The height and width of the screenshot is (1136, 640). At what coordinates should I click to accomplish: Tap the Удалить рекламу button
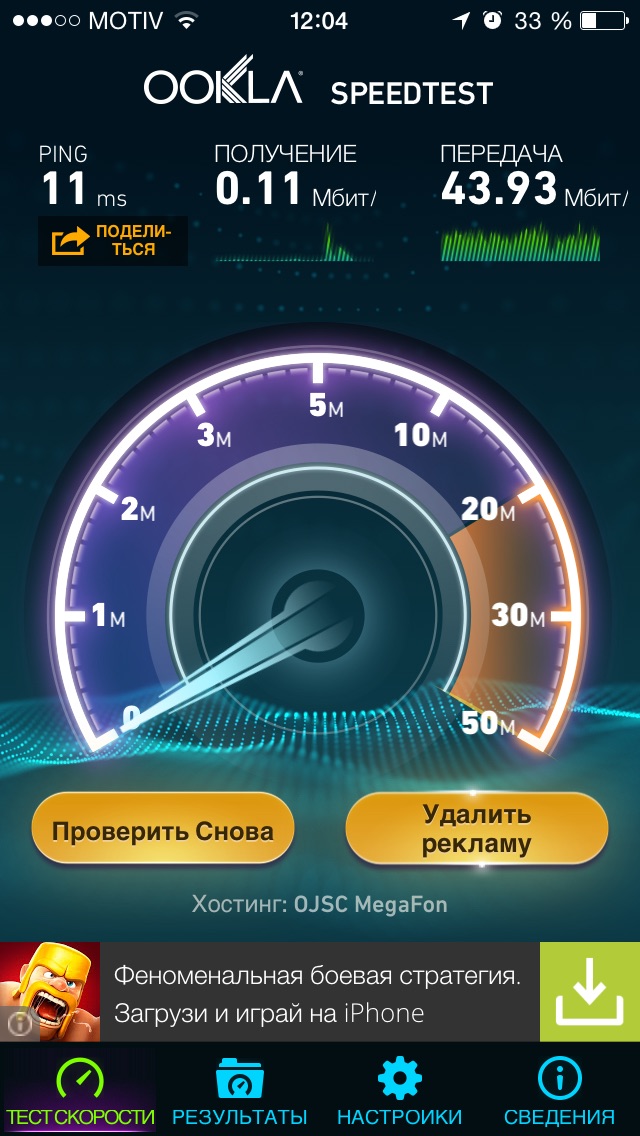476,830
